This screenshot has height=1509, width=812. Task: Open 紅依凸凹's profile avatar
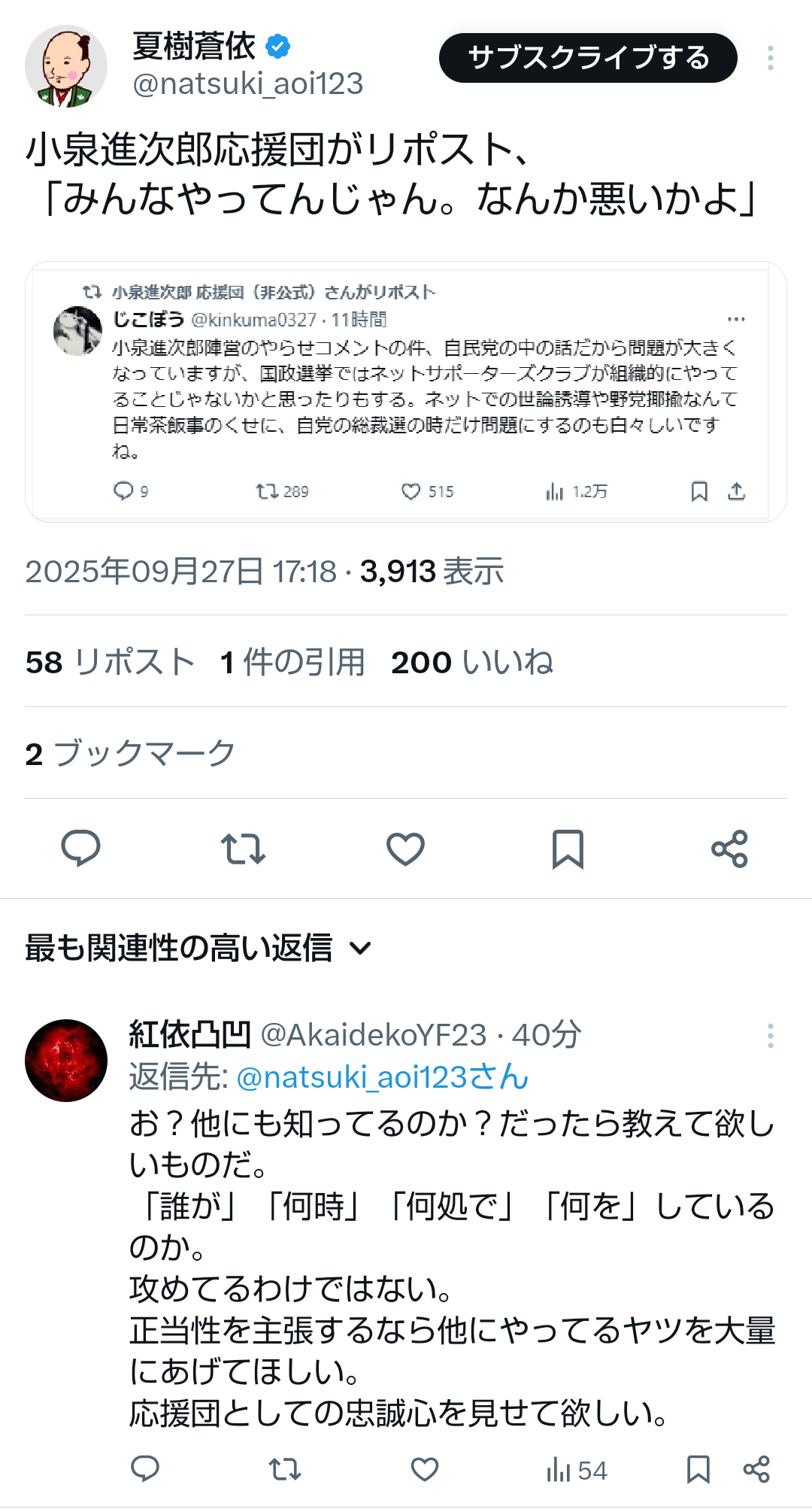66,1061
